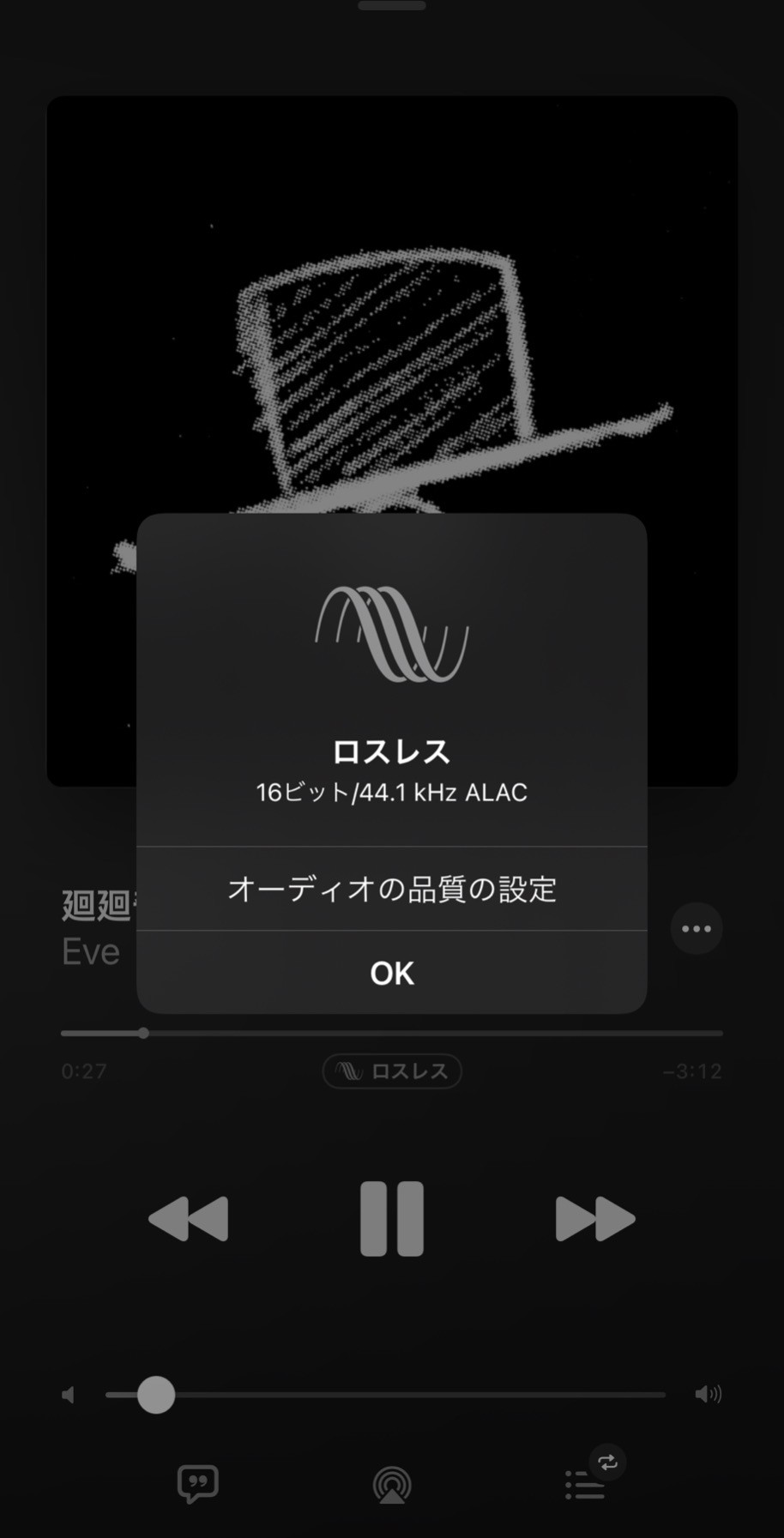Screen dimensions: 784x1538
Task: Tap the ロスレス lossless badge
Action: tap(392, 1071)
